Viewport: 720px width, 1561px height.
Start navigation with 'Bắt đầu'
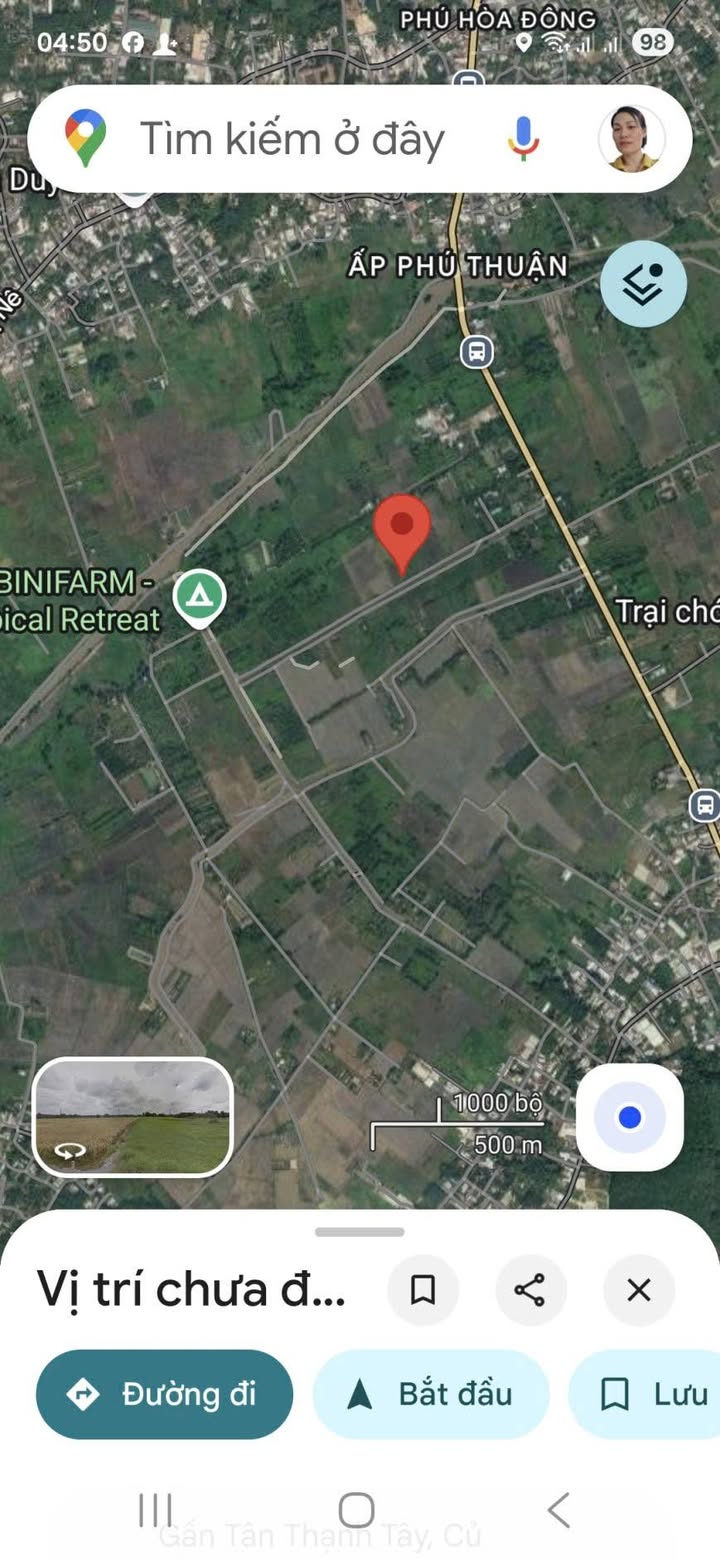pos(431,1394)
